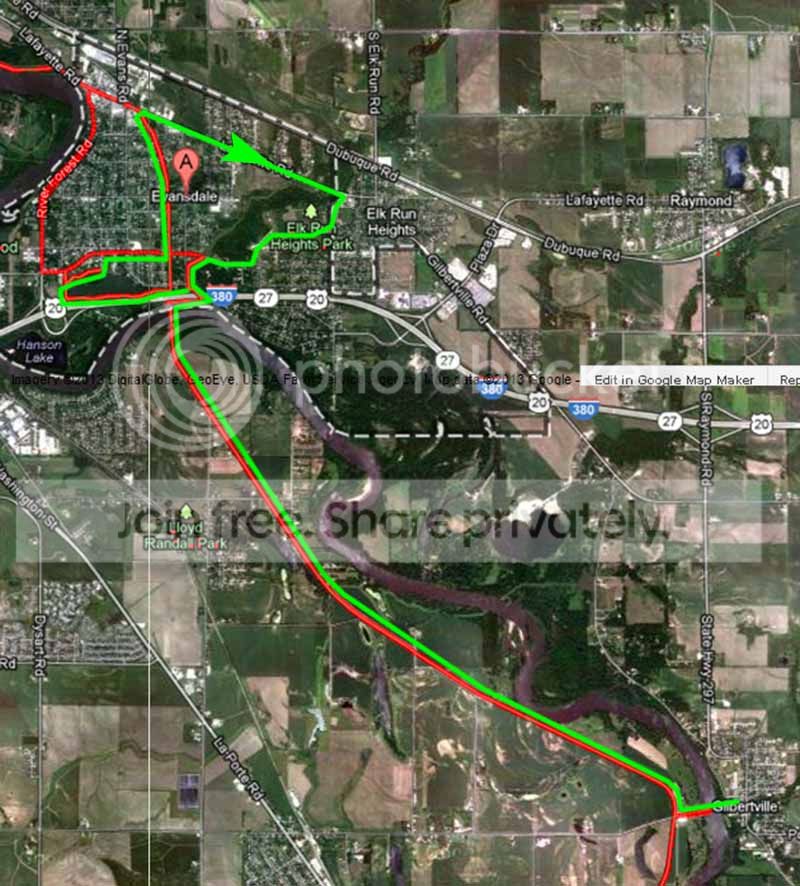Click the Elk Run Heights Park tree icon
Viewport: 800px width, 886px height.
(312, 213)
